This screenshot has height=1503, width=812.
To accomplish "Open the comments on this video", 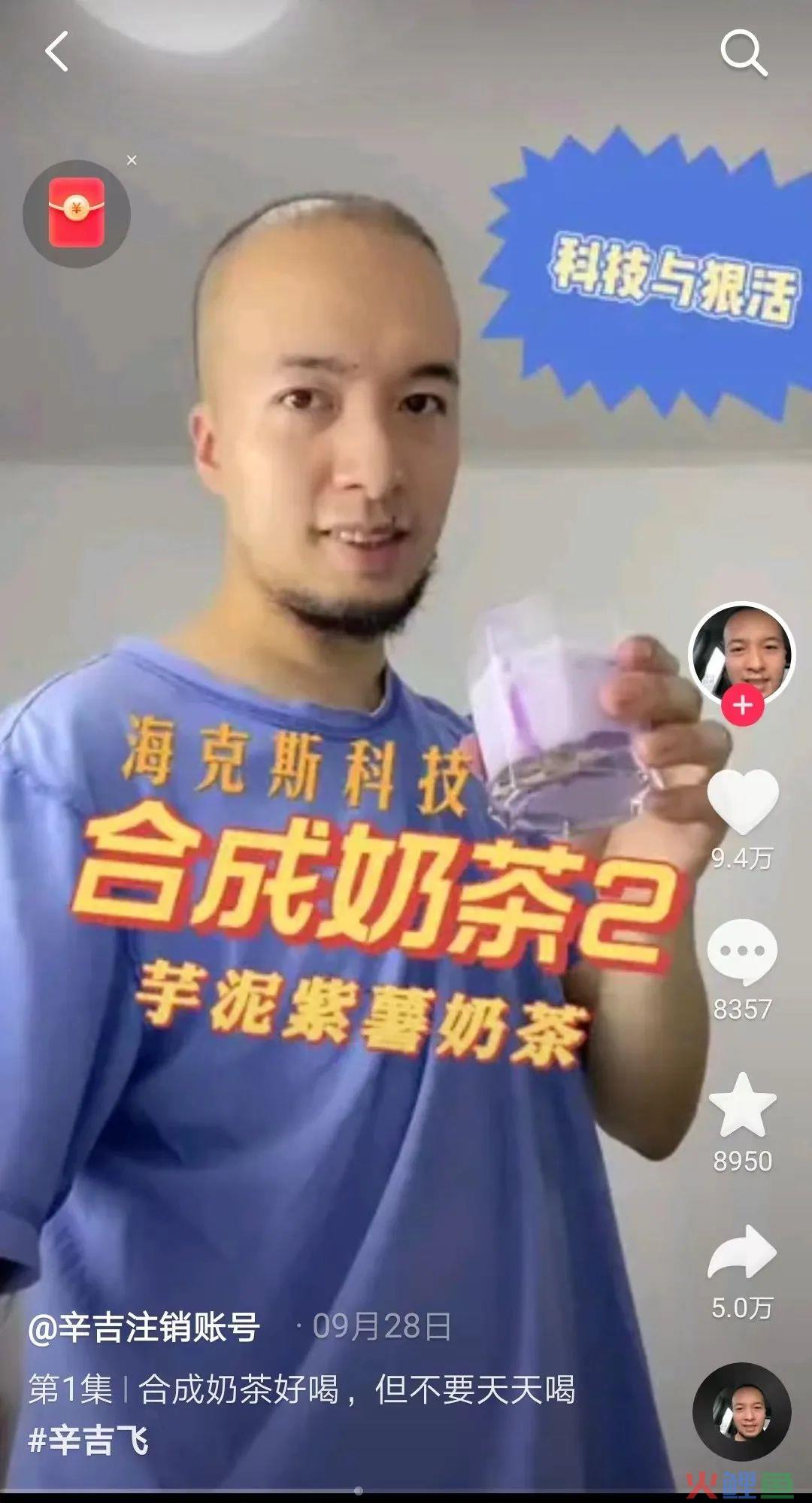I will (742, 952).
